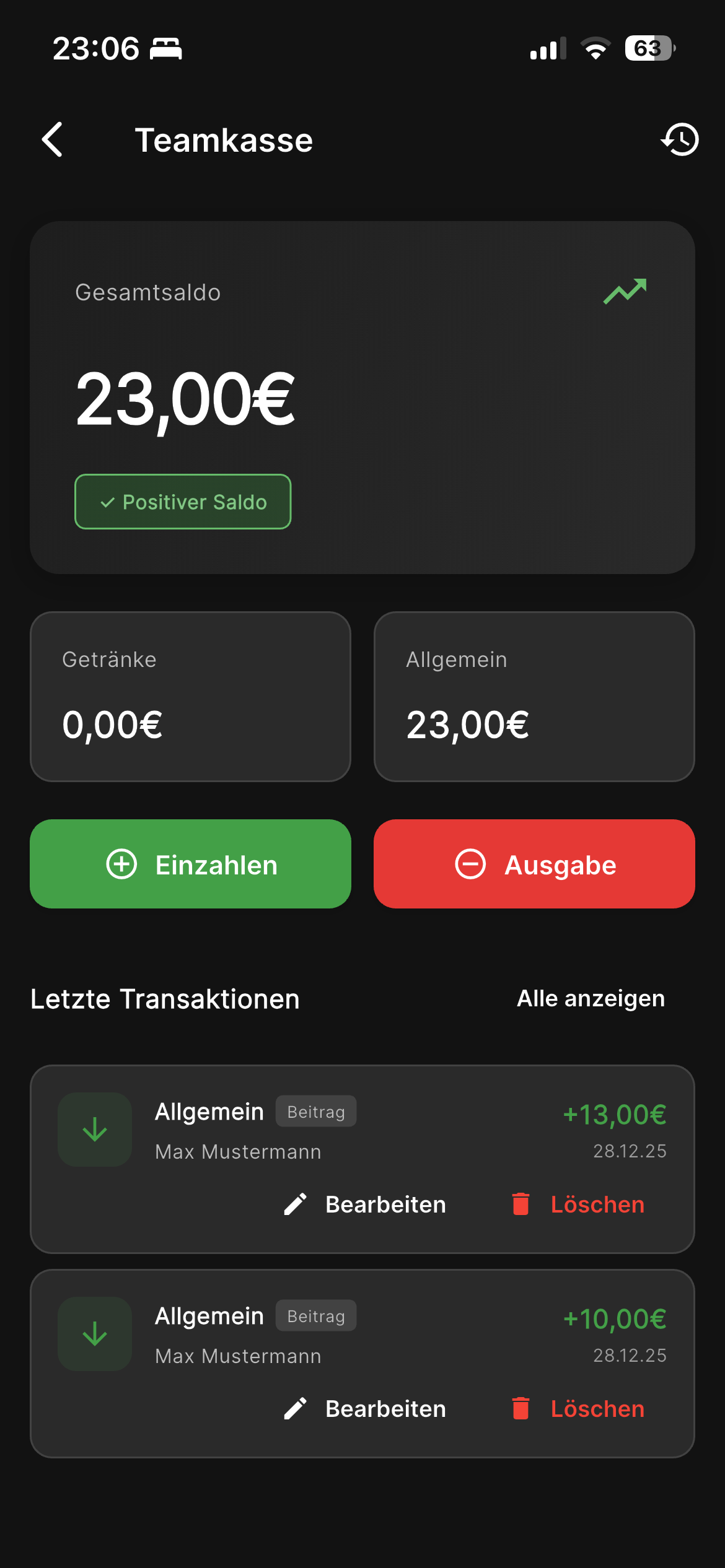Add an expense with Ausgabe
The image size is (725, 1568).
[534, 864]
